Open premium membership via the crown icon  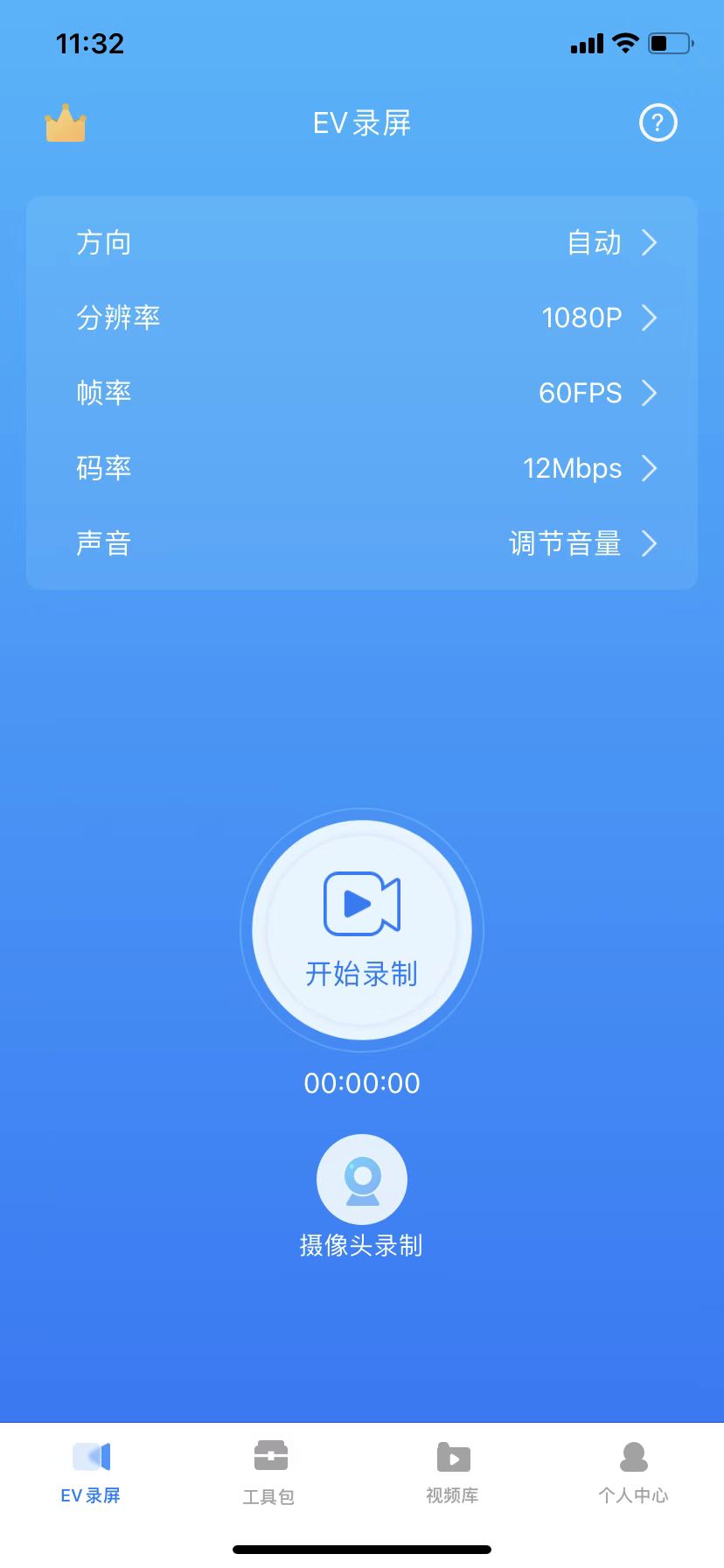pyautogui.click(x=66, y=123)
